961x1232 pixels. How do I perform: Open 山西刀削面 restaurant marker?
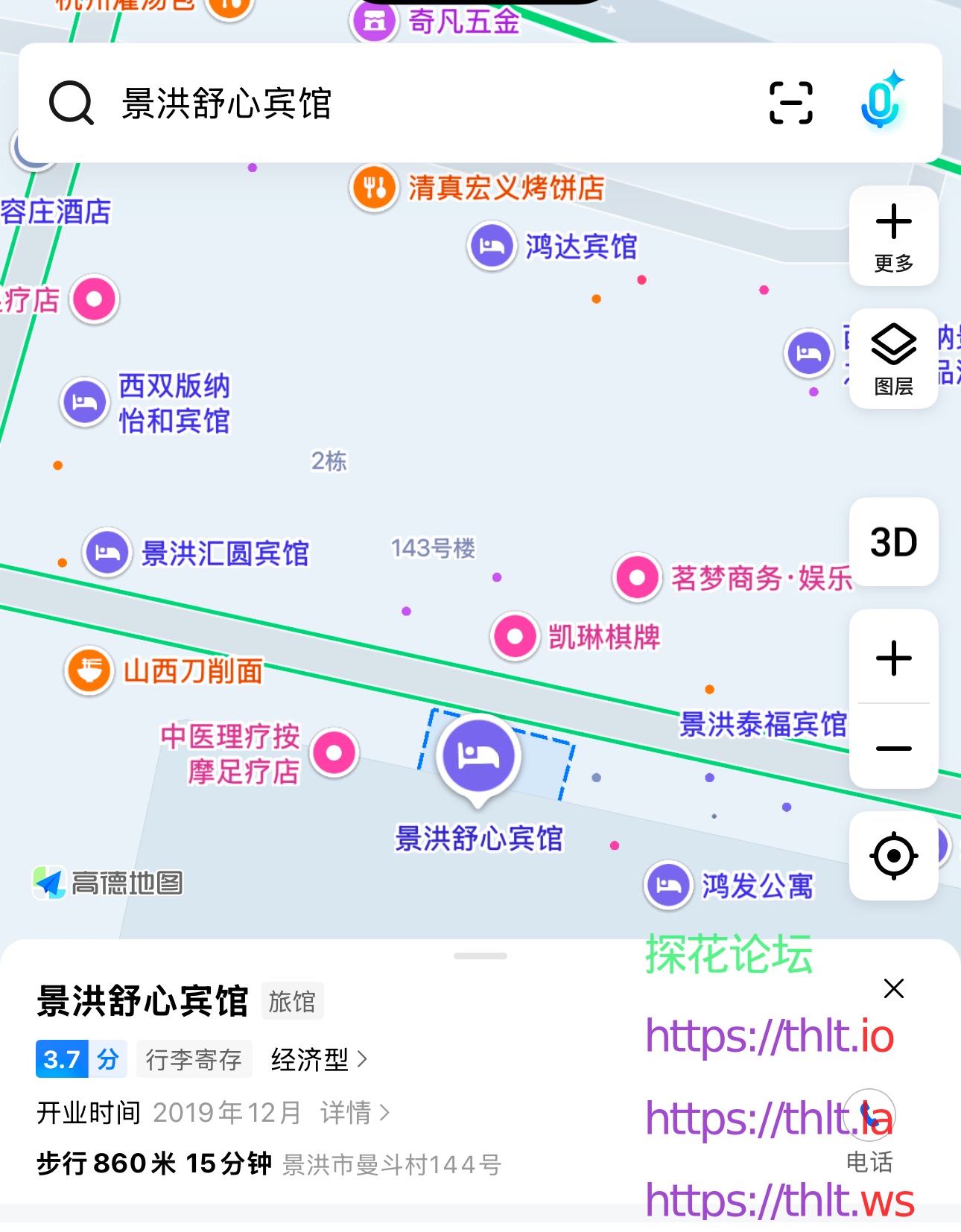[89, 670]
